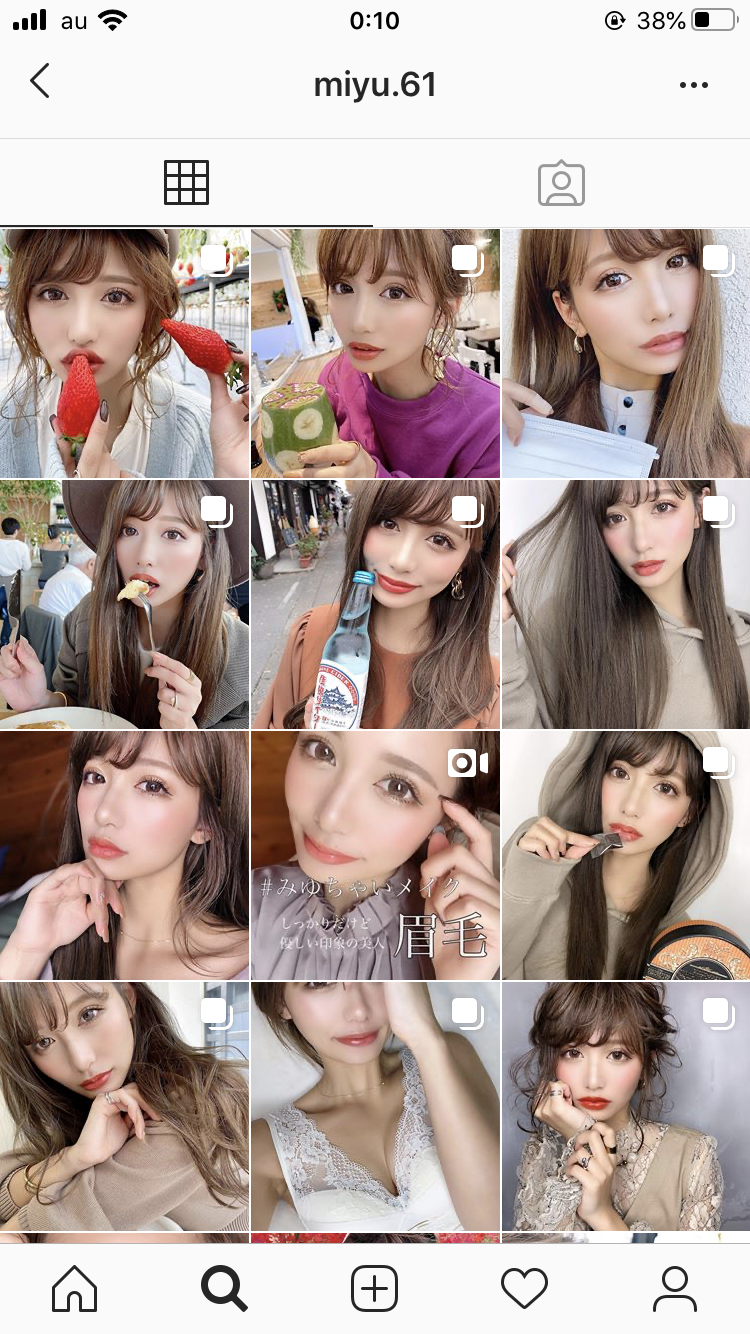Open the activity heart tab
Screen dimensions: 750x1334
point(525,1288)
